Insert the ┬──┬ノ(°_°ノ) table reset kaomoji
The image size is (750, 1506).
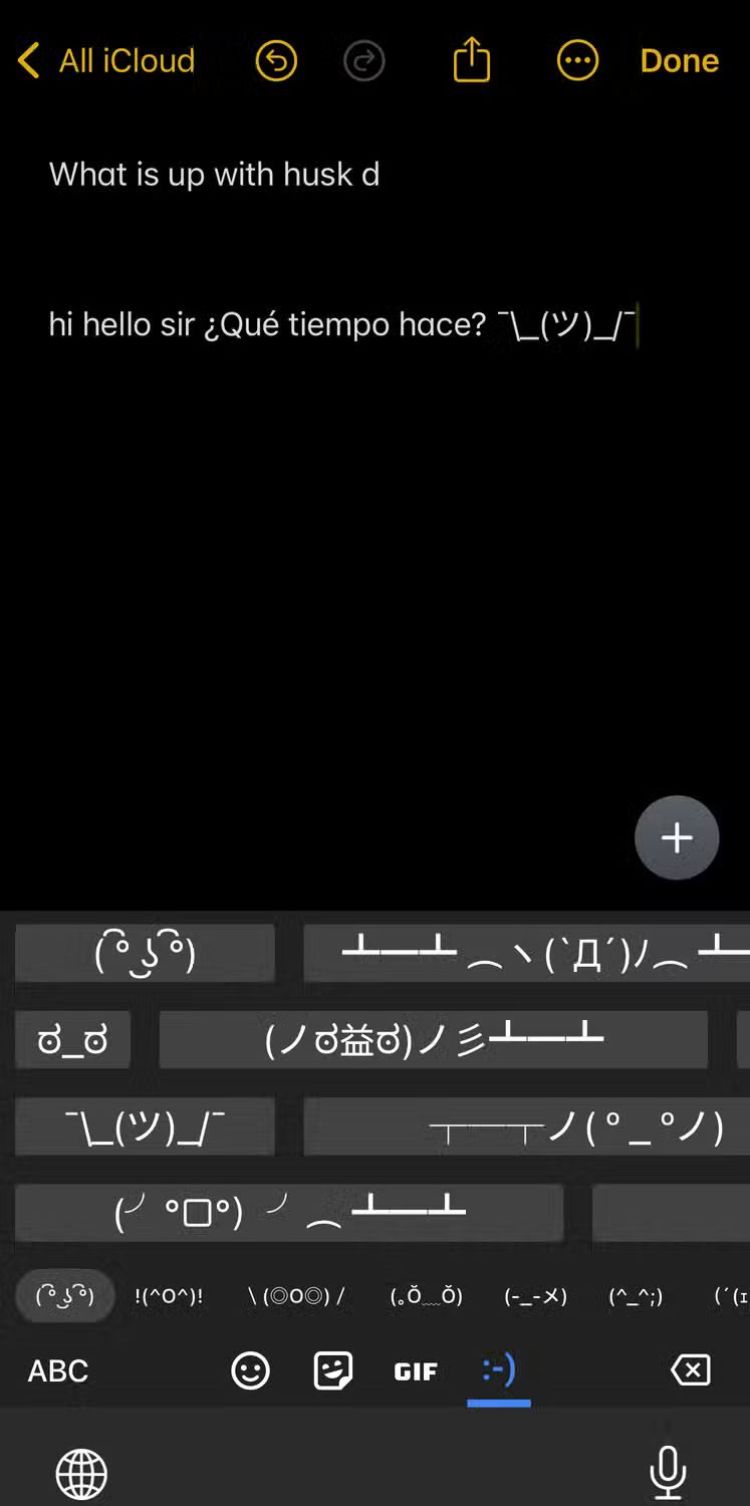tap(527, 1127)
